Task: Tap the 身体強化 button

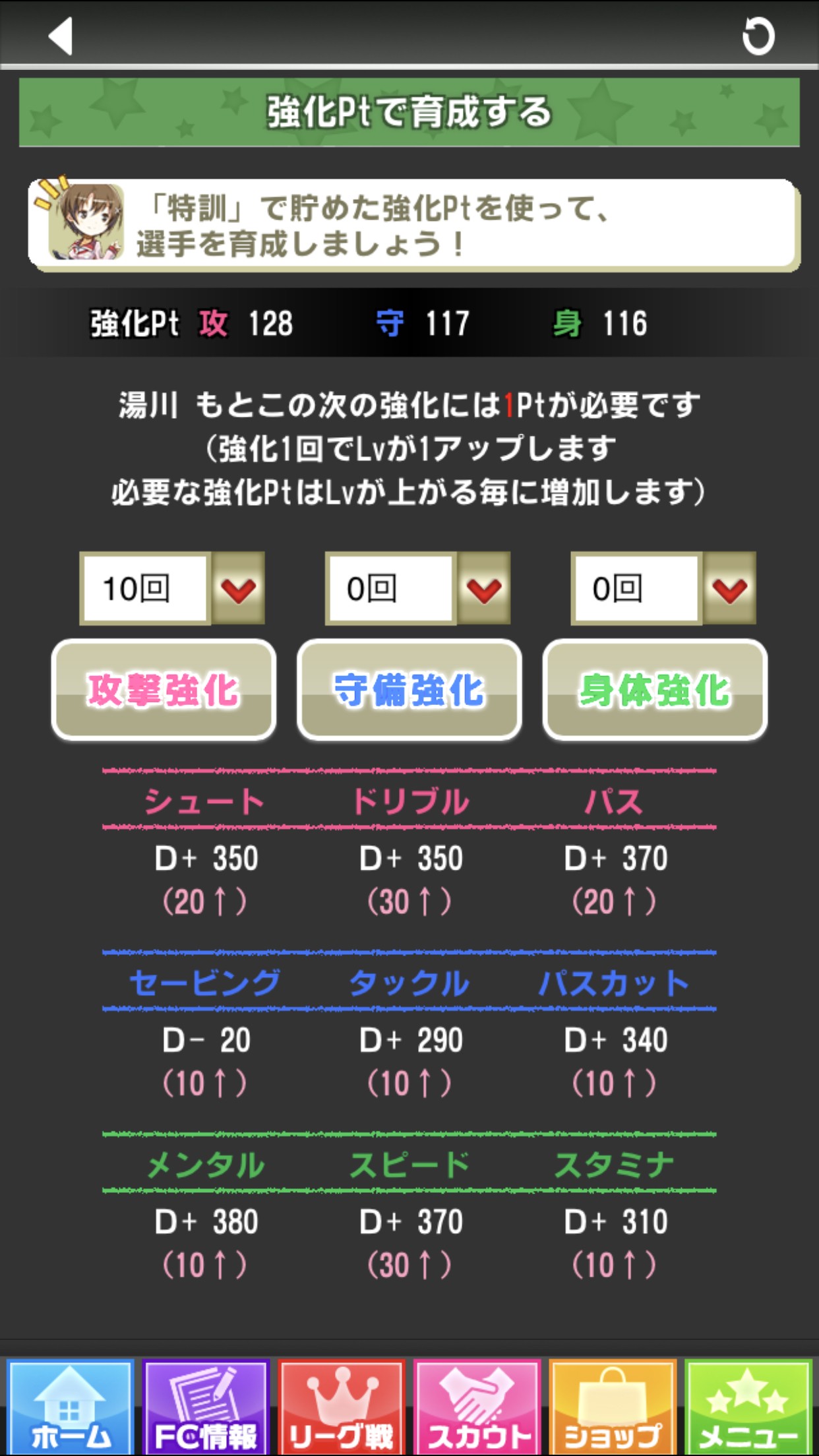Action: [655, 690]
